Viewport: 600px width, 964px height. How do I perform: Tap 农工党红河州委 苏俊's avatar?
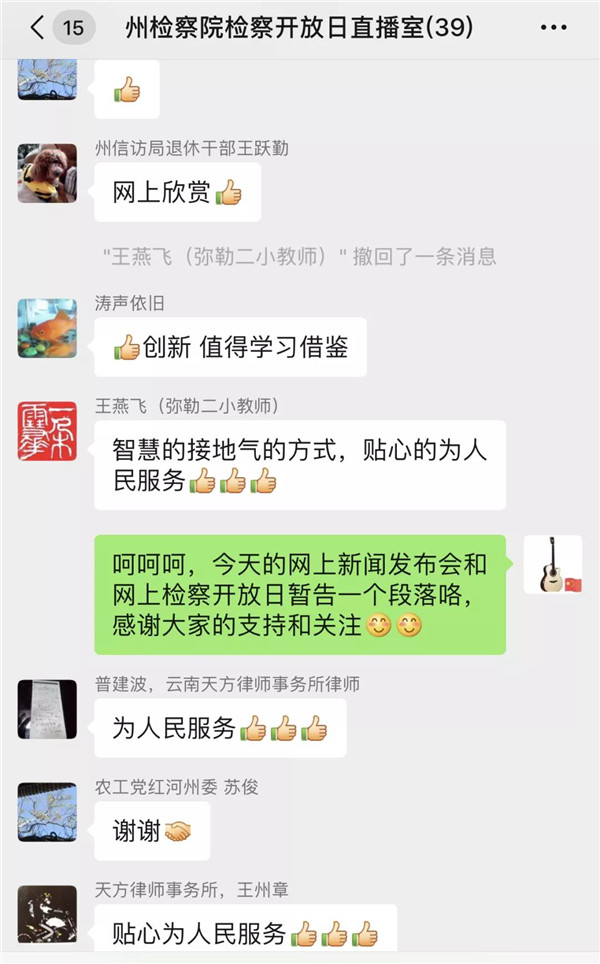coord(47,812)
